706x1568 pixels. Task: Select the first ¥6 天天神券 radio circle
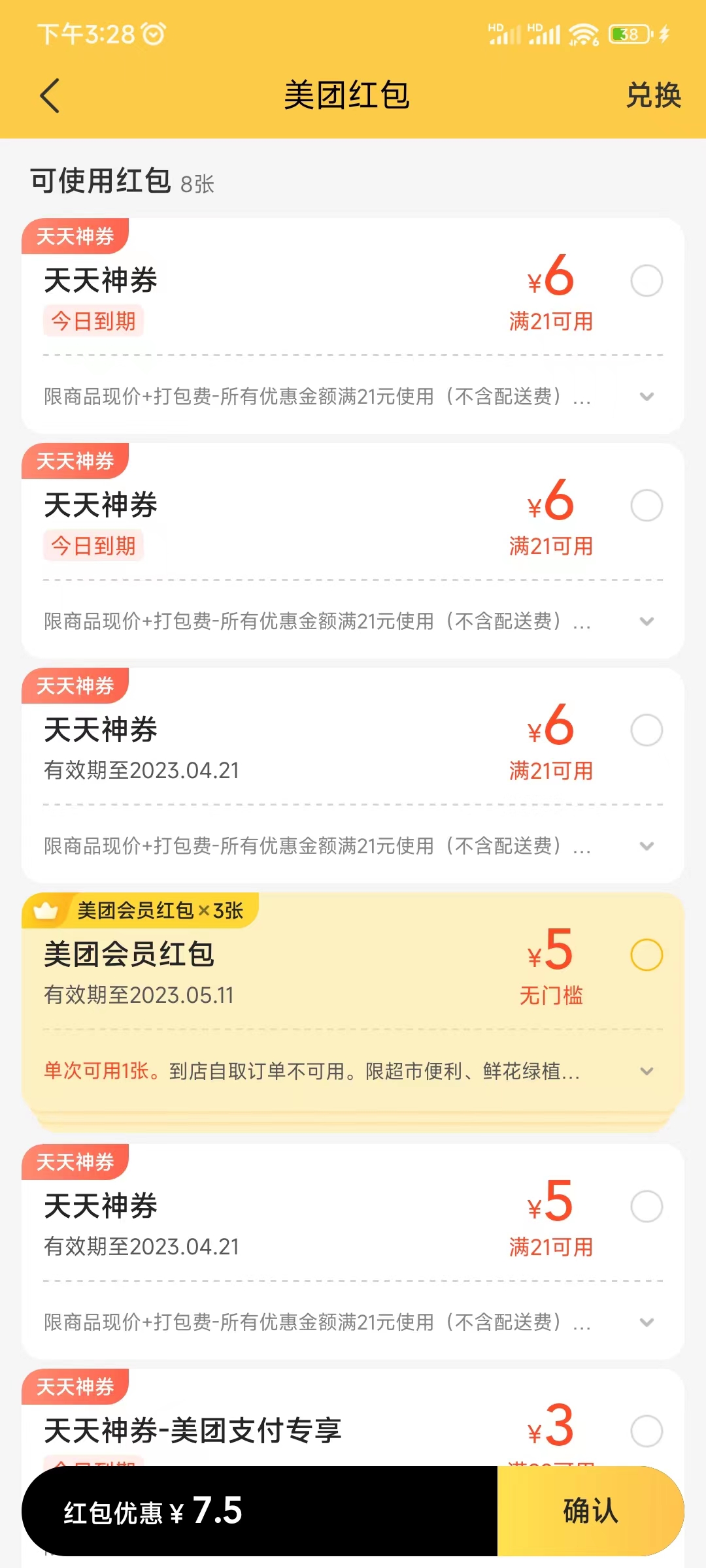coord(647,280)
